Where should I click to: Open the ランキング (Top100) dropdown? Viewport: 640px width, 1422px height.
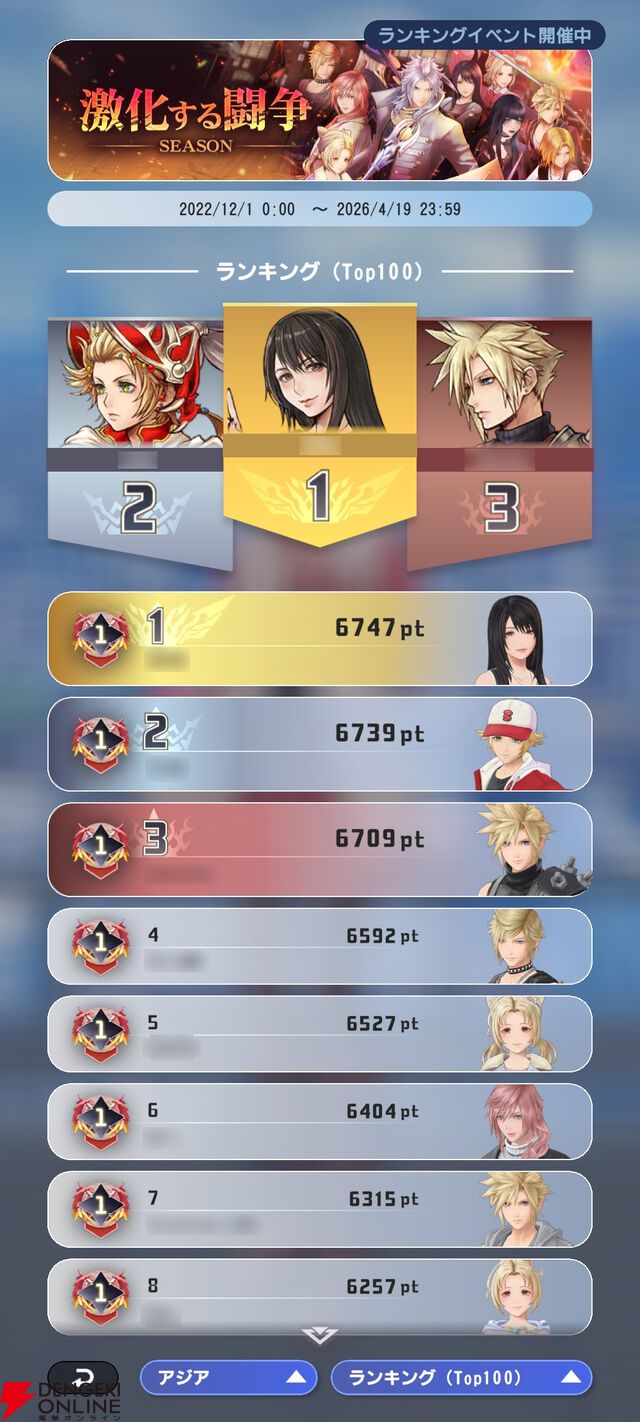tap(461, 1377)
